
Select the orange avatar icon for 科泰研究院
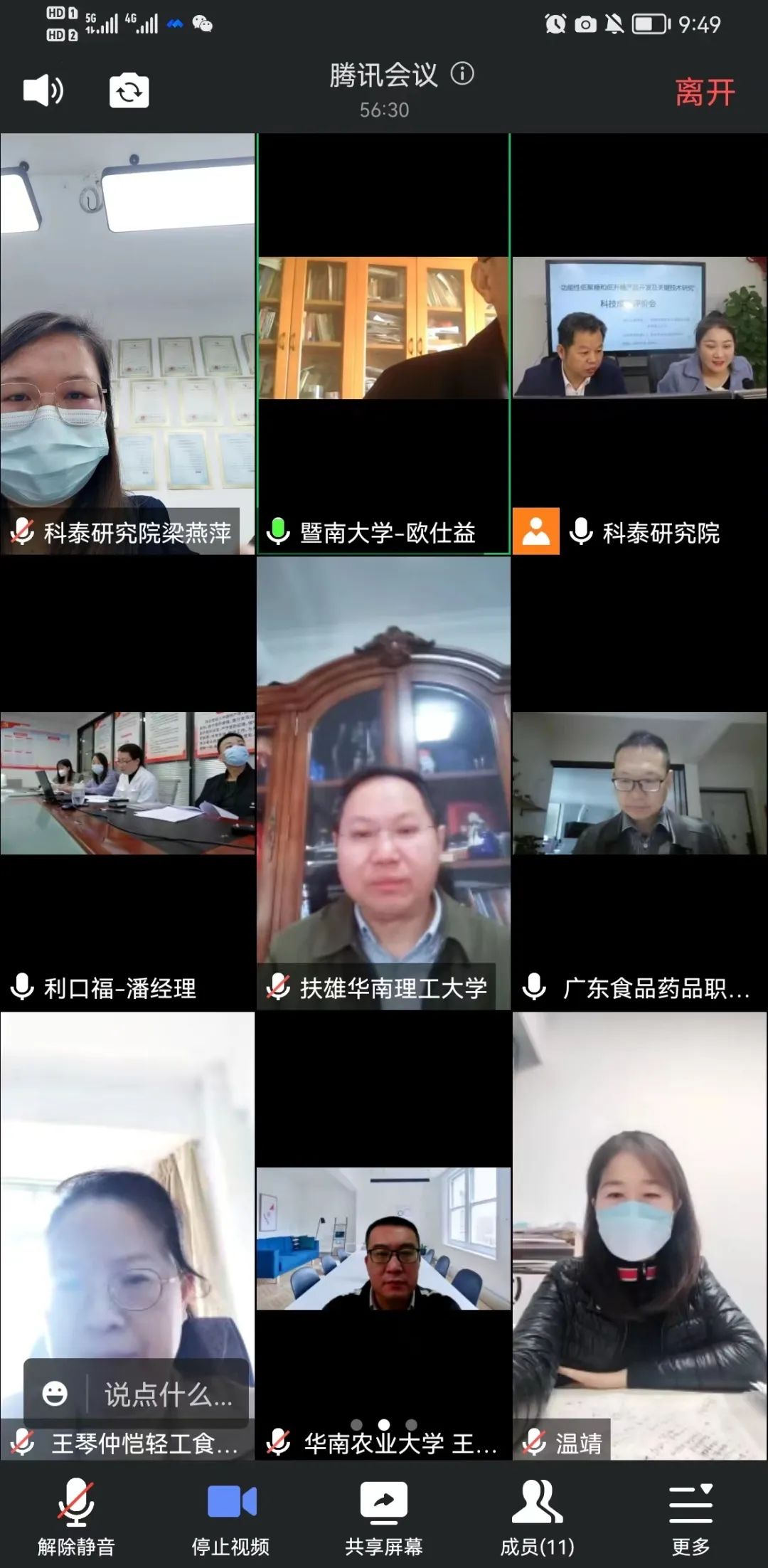pyautogui.click(x=537, y=530)
